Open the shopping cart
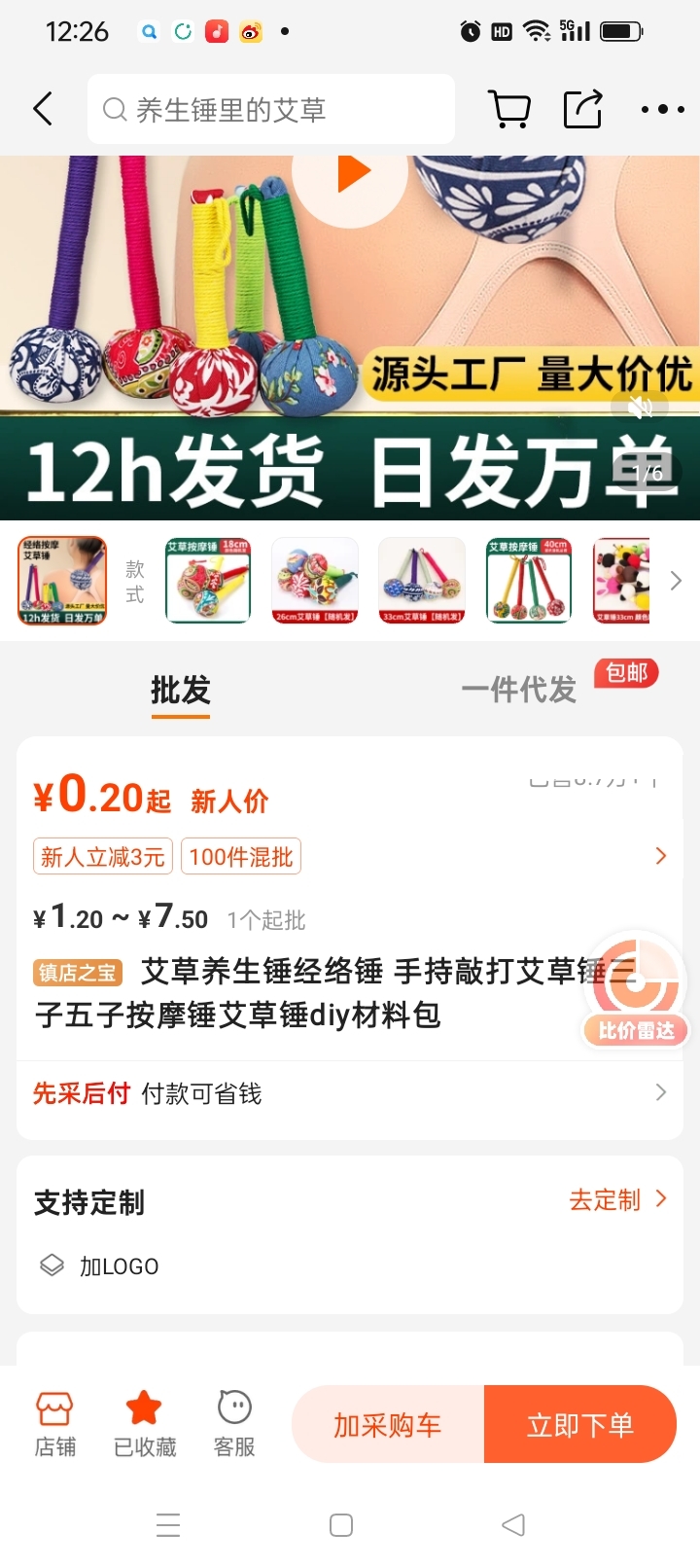 pos(508,109)
